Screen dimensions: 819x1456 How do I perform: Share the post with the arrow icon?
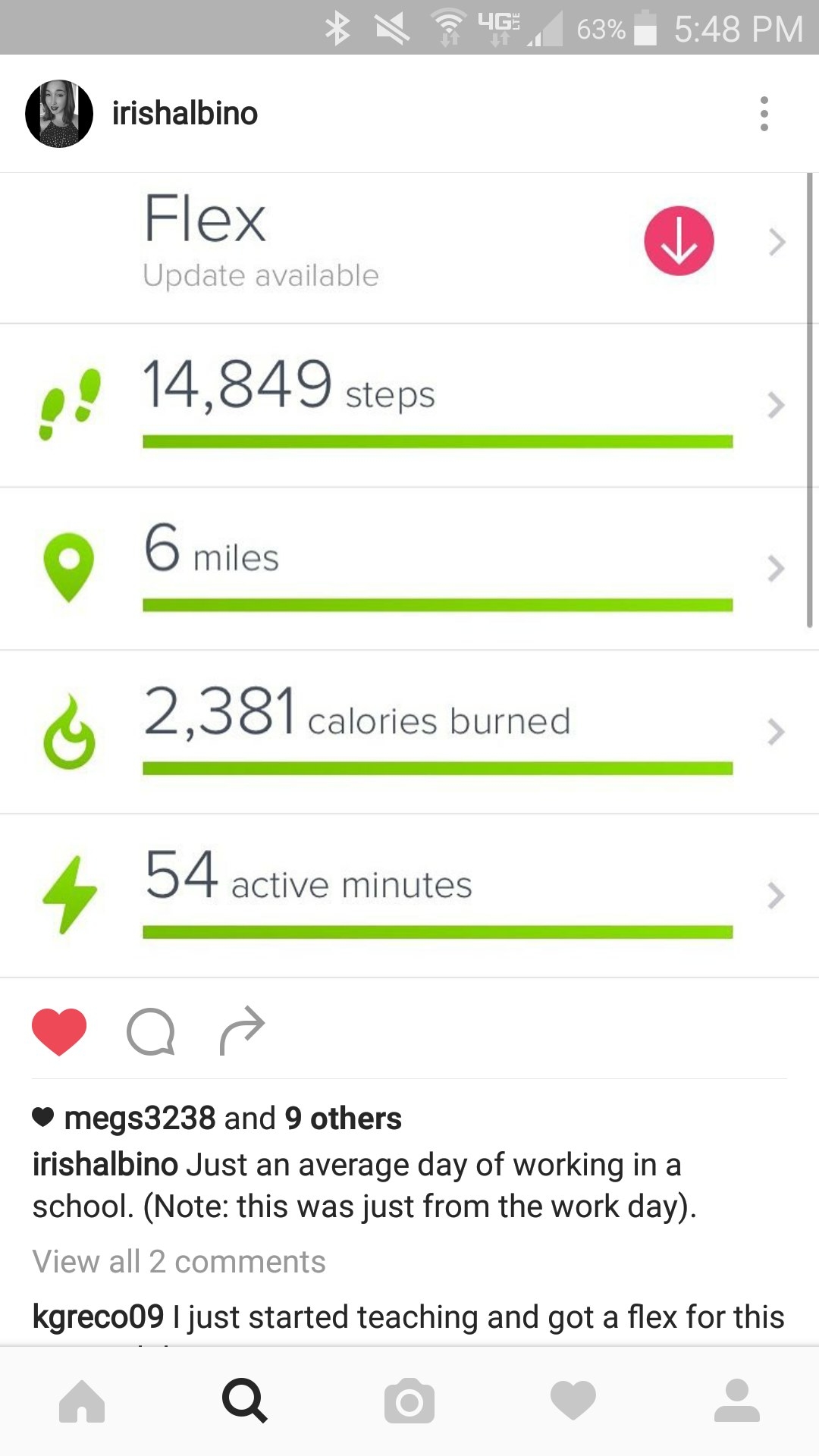[242, 1031]
